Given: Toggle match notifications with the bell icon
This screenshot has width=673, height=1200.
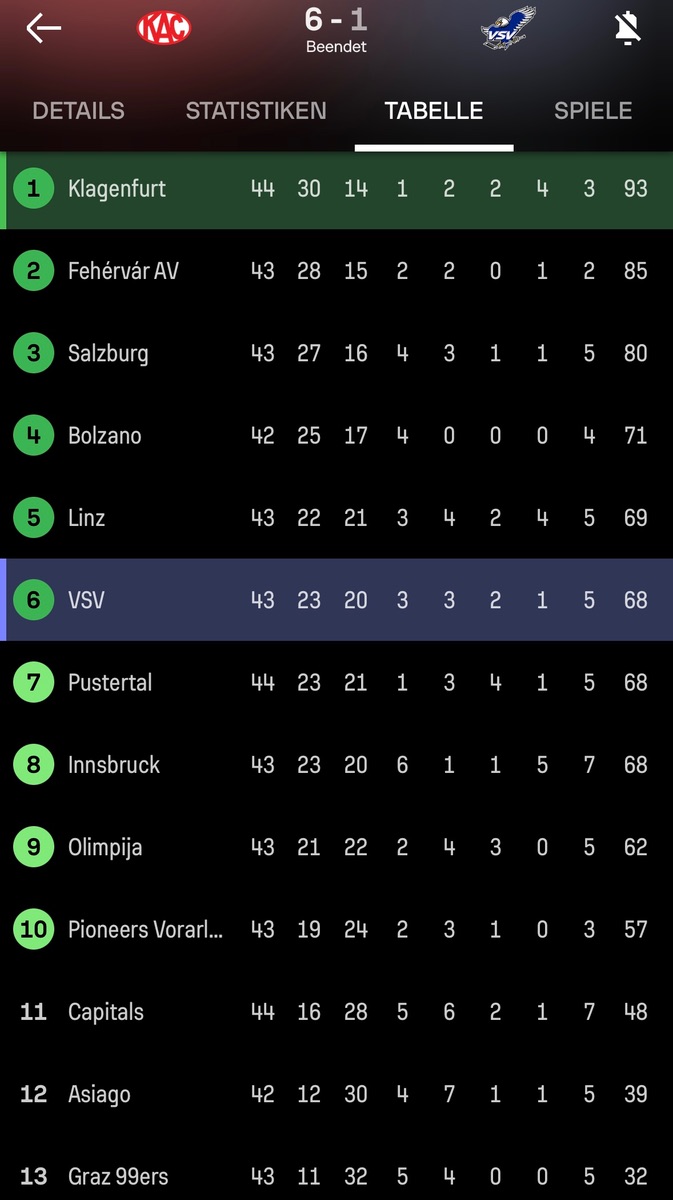Looking at the screenshot, I should (627, 30).
